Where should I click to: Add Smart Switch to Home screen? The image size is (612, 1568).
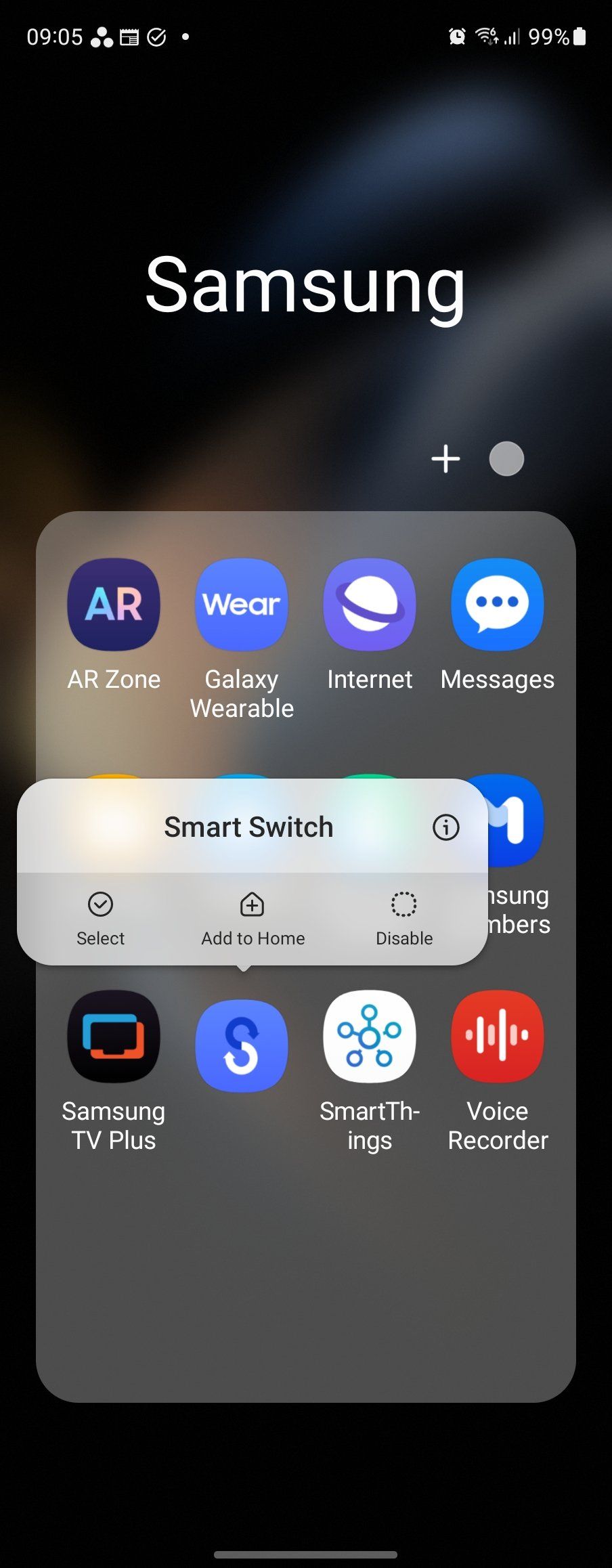click(253, 917)
